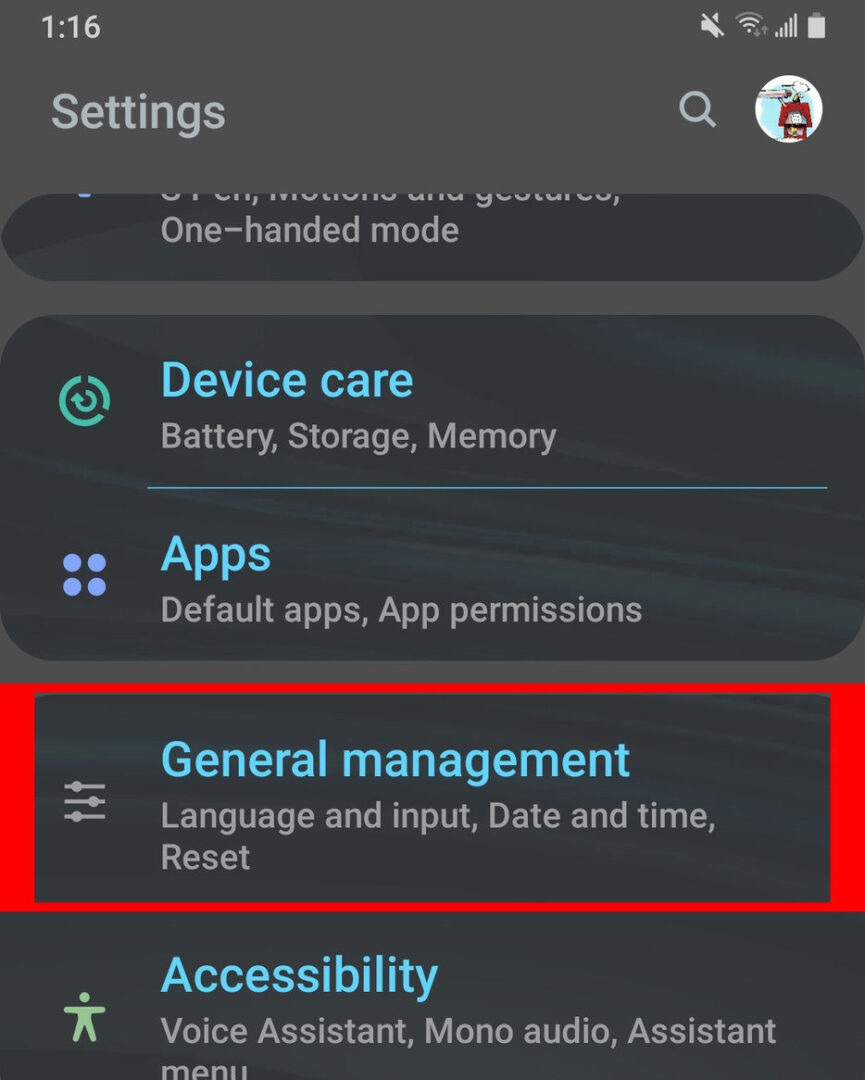Open the settings search icon

697,109
